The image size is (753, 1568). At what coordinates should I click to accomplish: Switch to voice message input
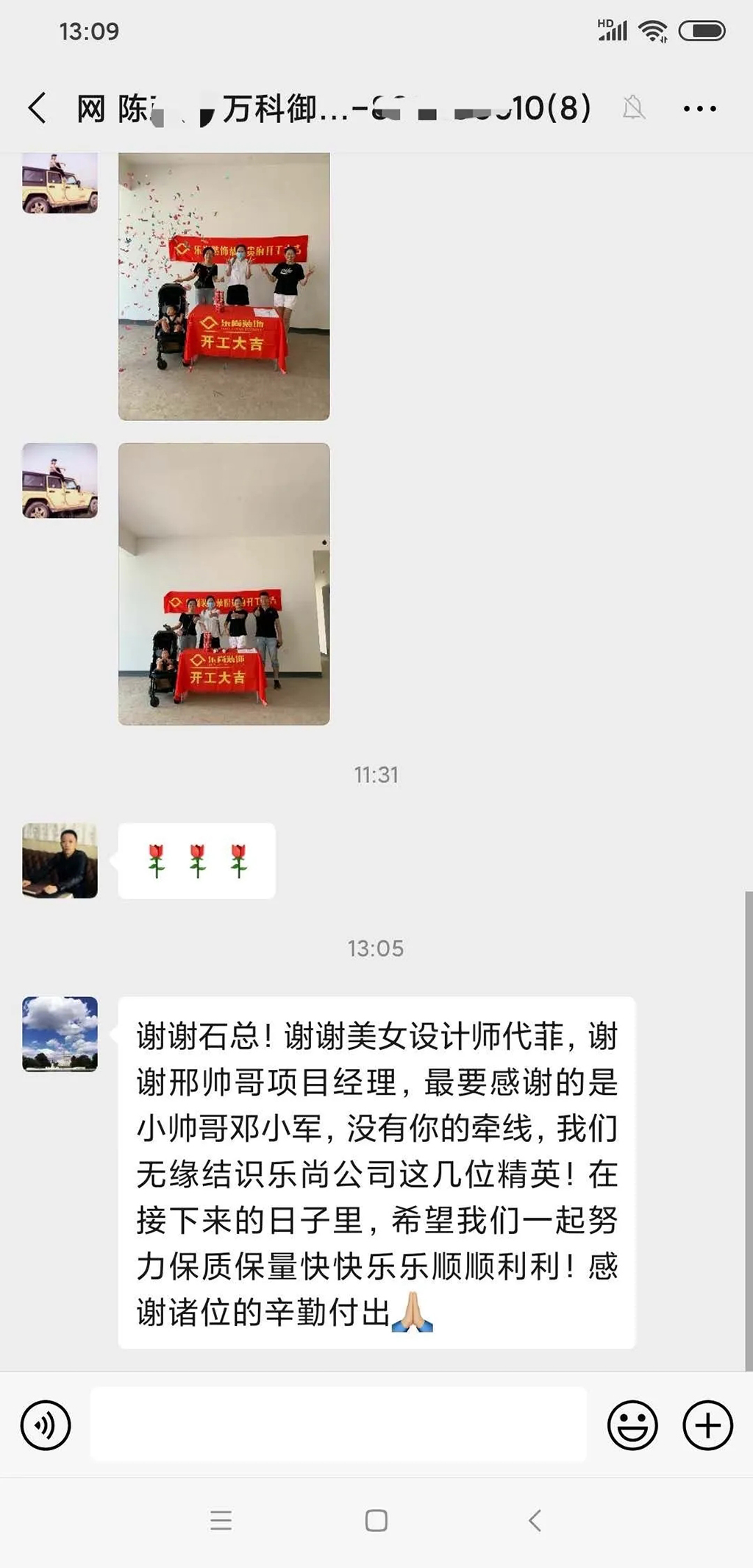46,1425
